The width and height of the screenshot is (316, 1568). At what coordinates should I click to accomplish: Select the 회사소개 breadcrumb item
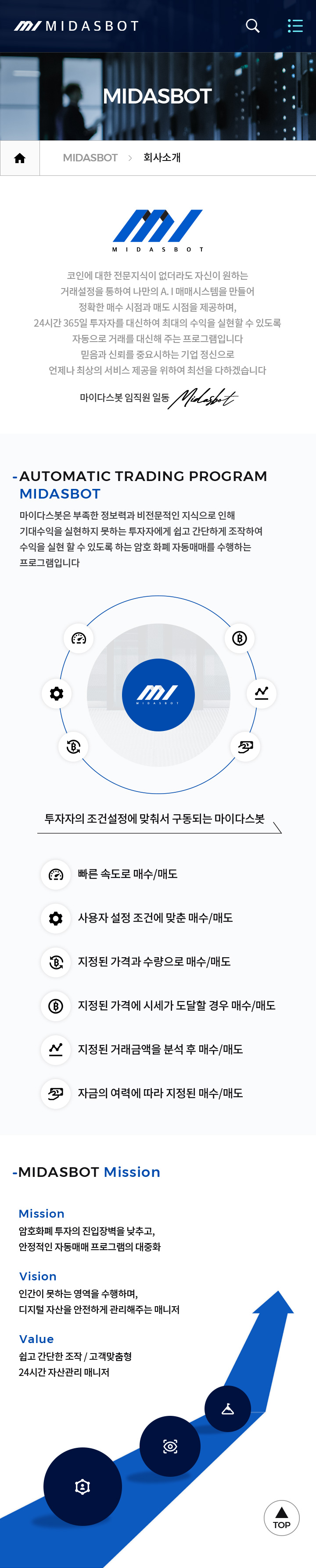click(162, 158)
